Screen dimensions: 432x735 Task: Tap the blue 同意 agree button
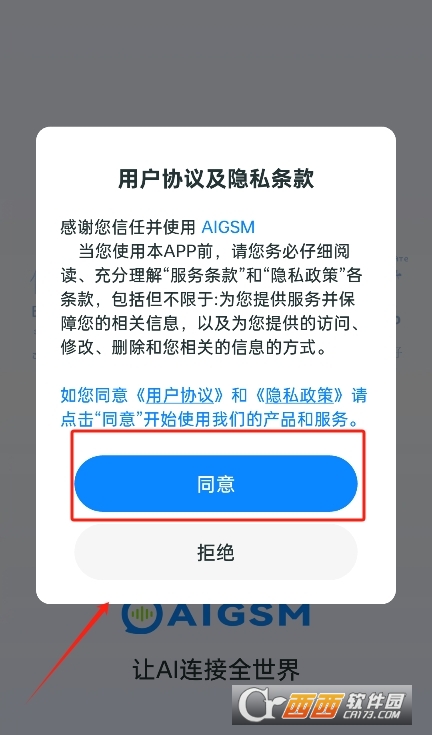(216, 483)
